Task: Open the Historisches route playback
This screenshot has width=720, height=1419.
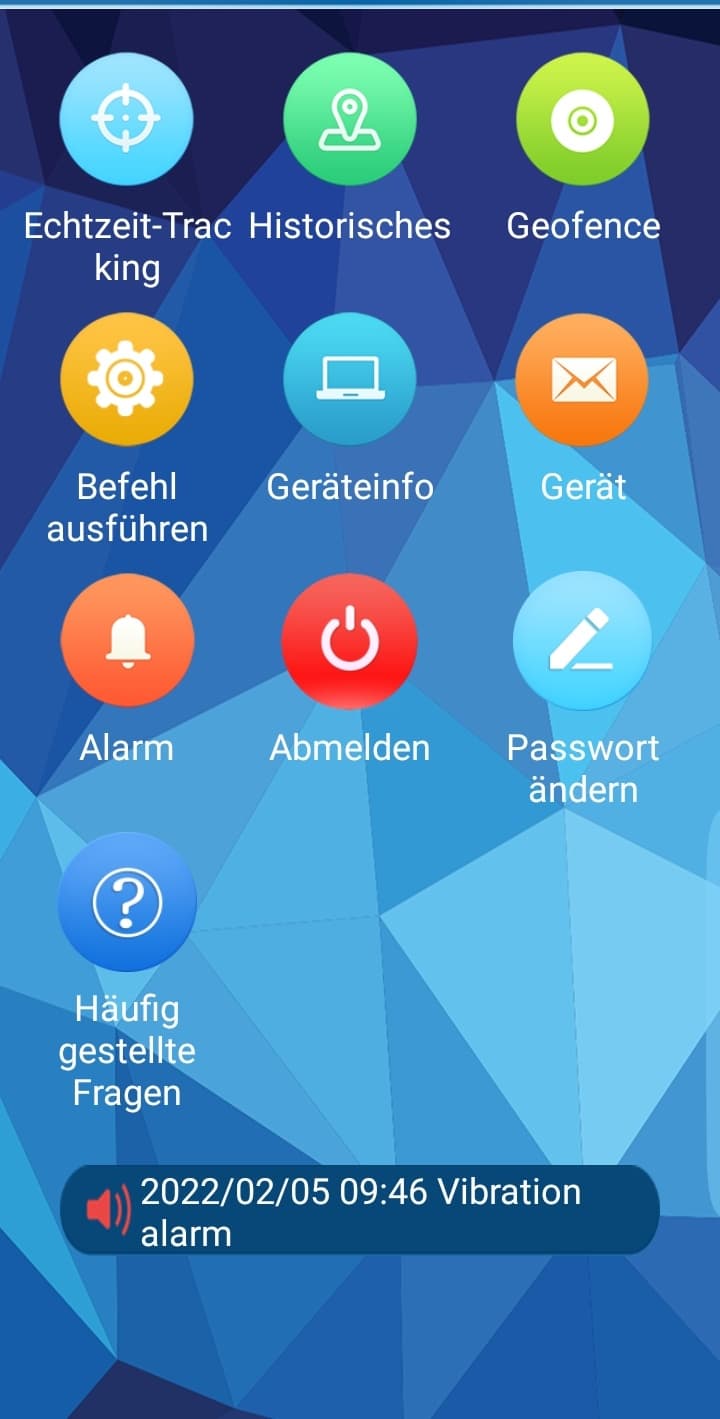Action: (349, 119)
